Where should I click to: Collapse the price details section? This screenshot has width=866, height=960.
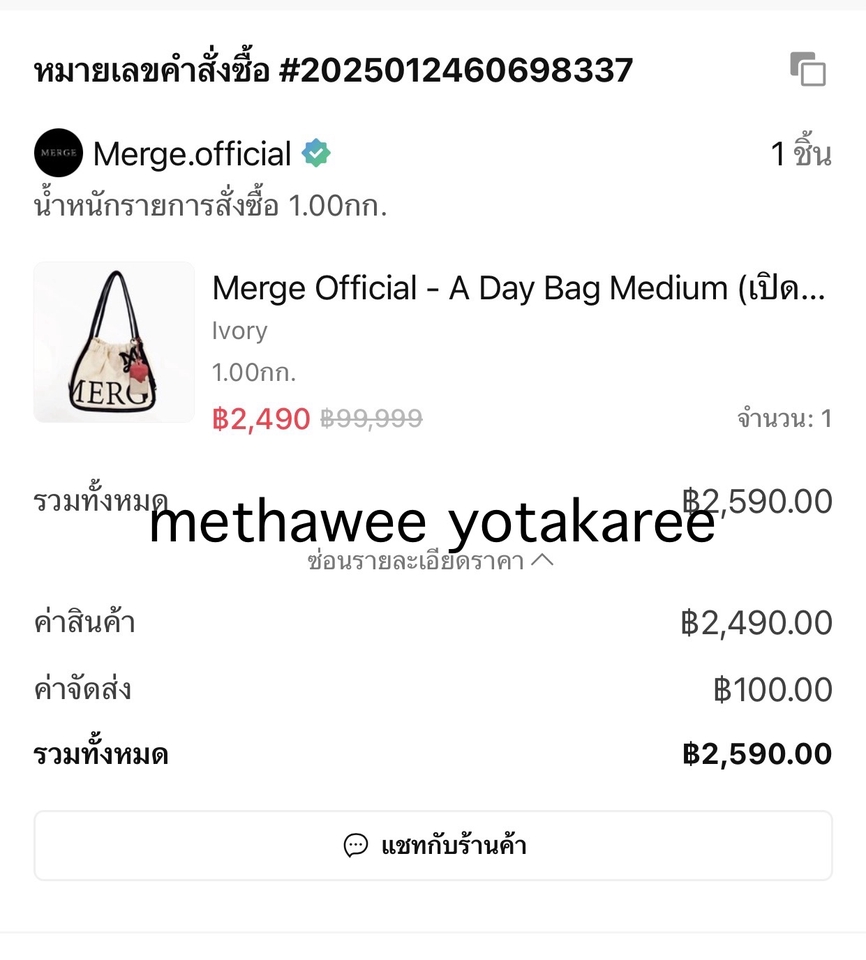(430, 561)
